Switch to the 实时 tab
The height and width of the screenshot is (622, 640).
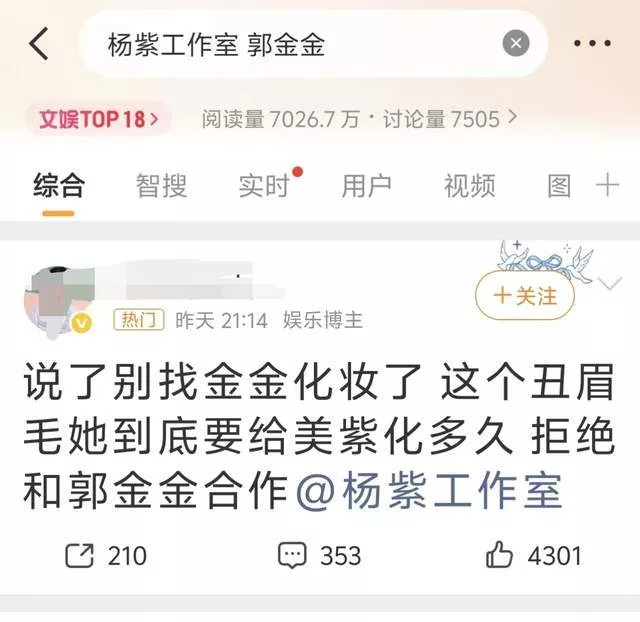click(x=265, y=185)
